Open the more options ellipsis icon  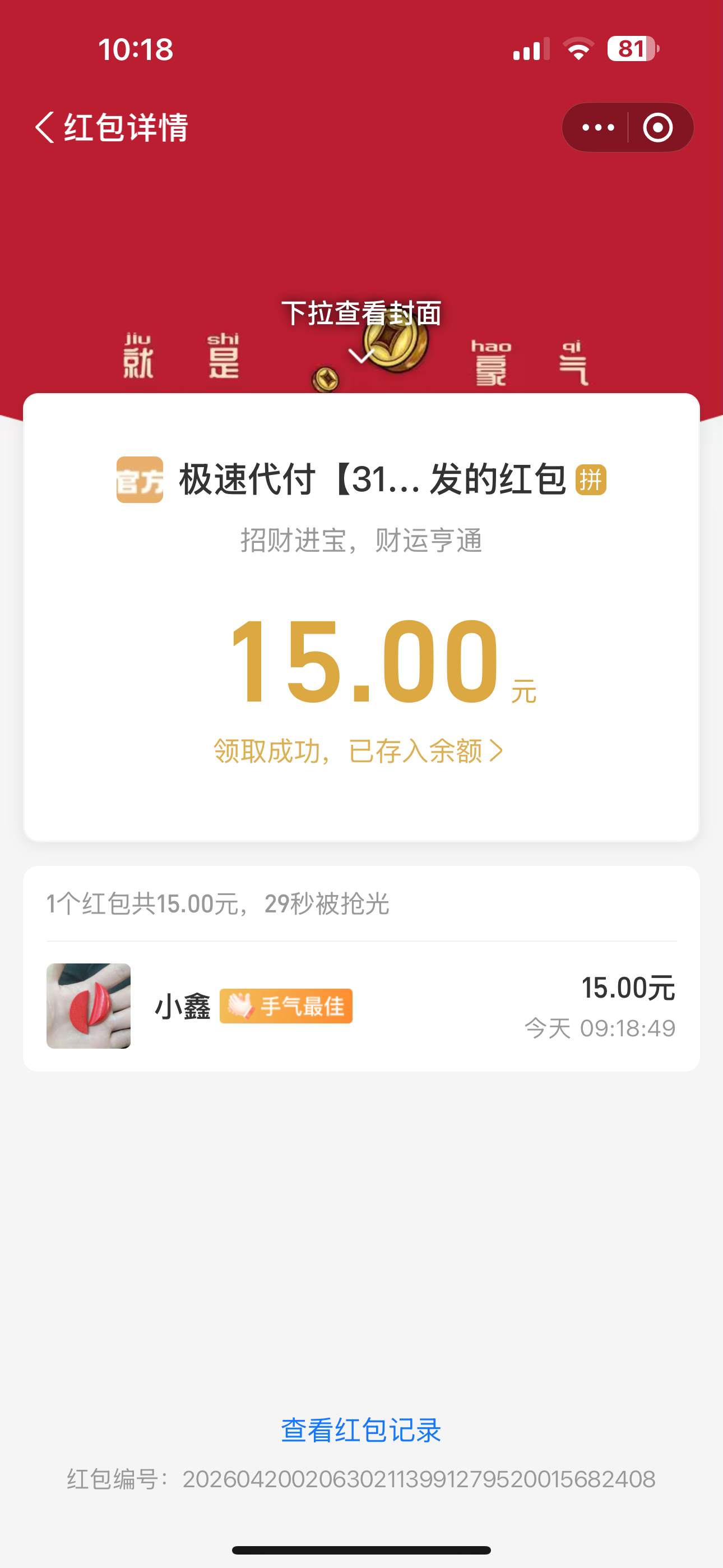click(597, 127)
